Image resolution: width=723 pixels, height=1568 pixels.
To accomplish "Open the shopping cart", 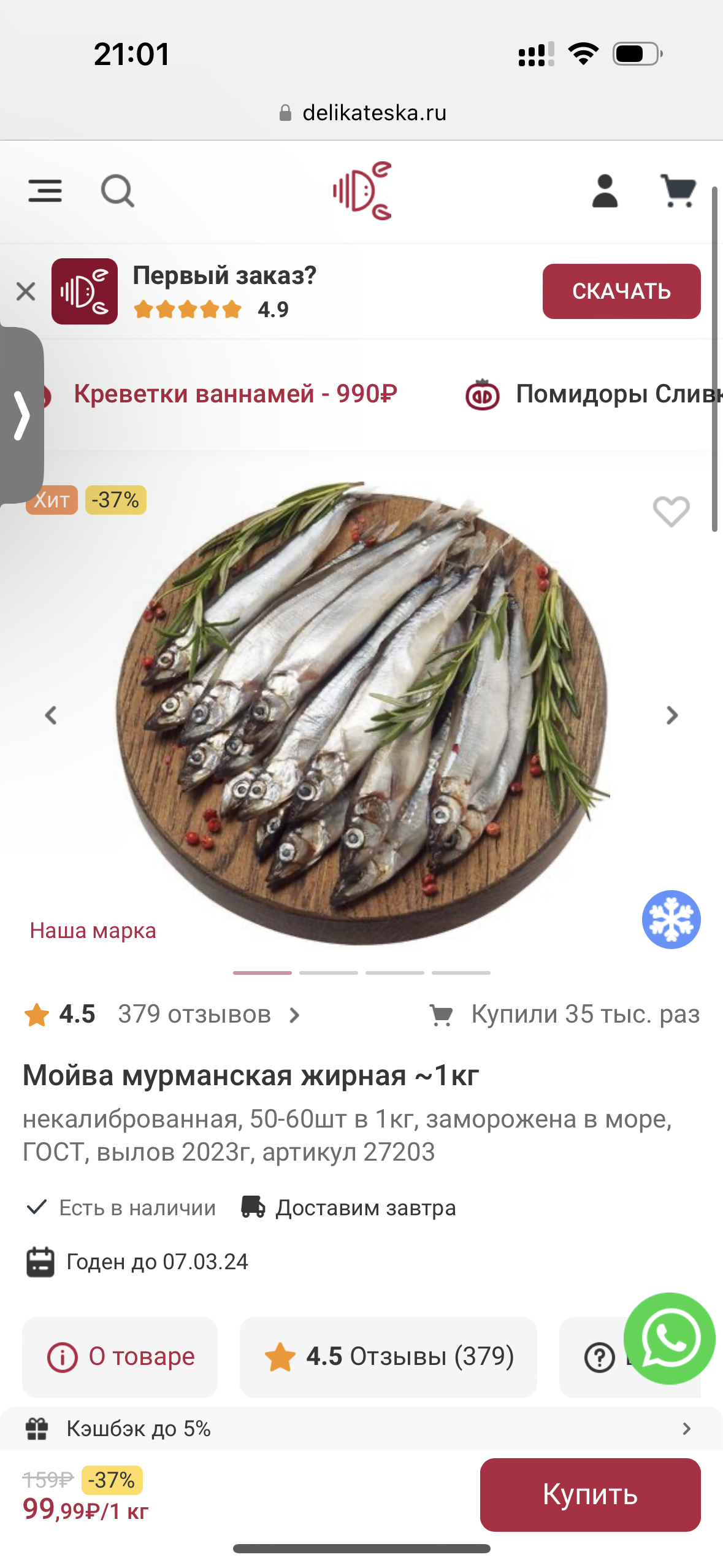I will [678, 191].
